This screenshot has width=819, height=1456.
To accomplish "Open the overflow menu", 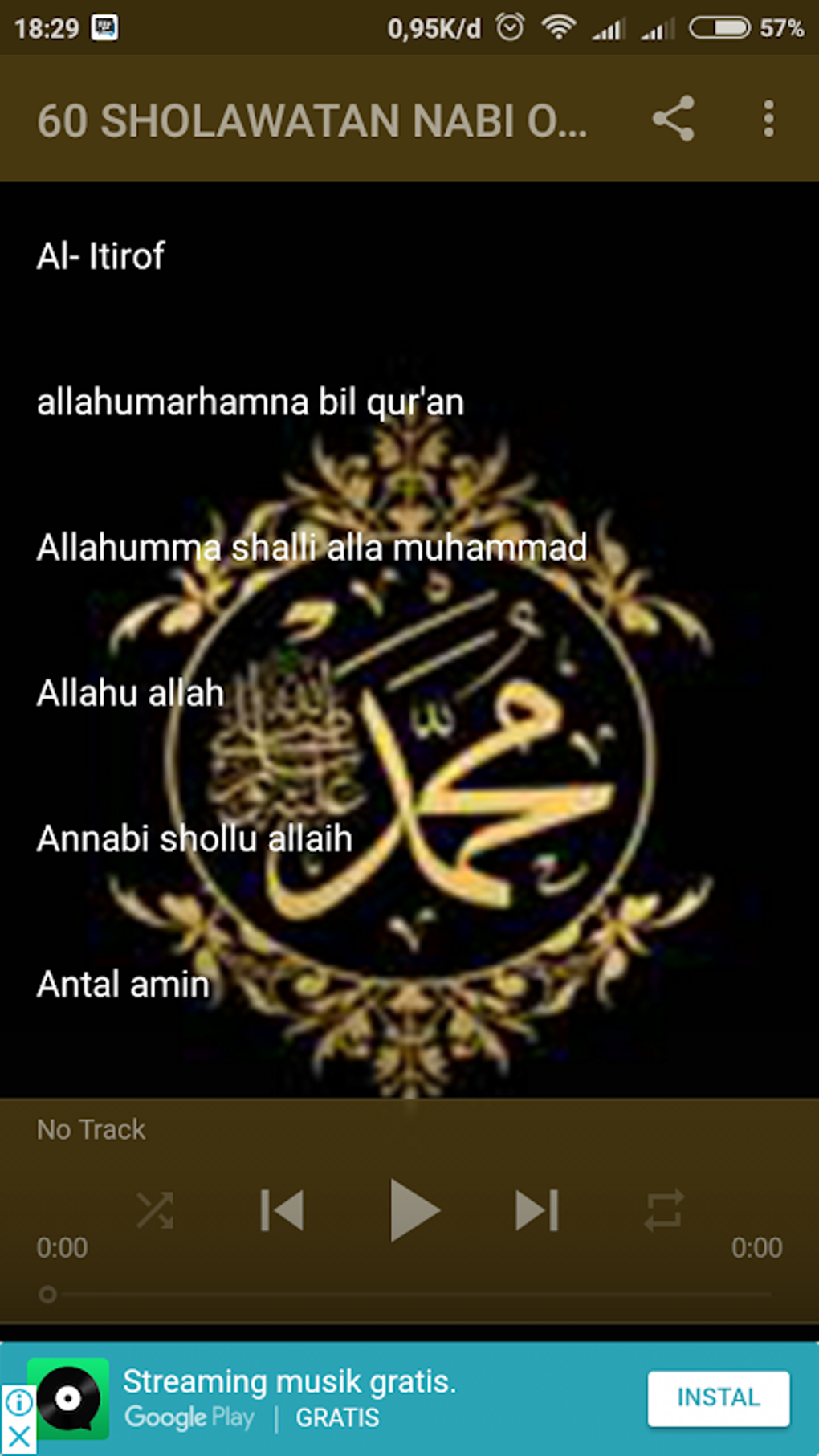I will [x=768, y=119].
